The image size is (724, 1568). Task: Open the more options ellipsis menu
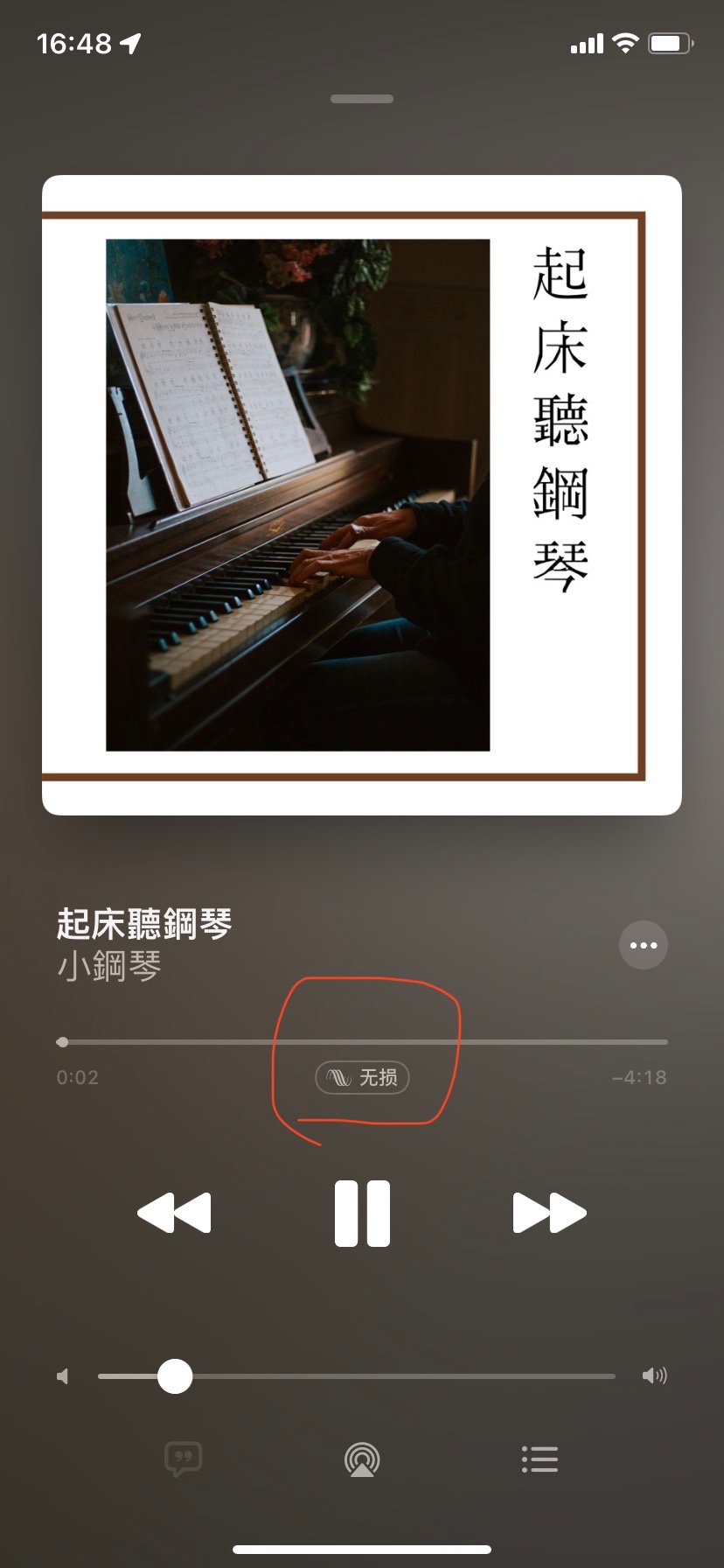point(644,945)
